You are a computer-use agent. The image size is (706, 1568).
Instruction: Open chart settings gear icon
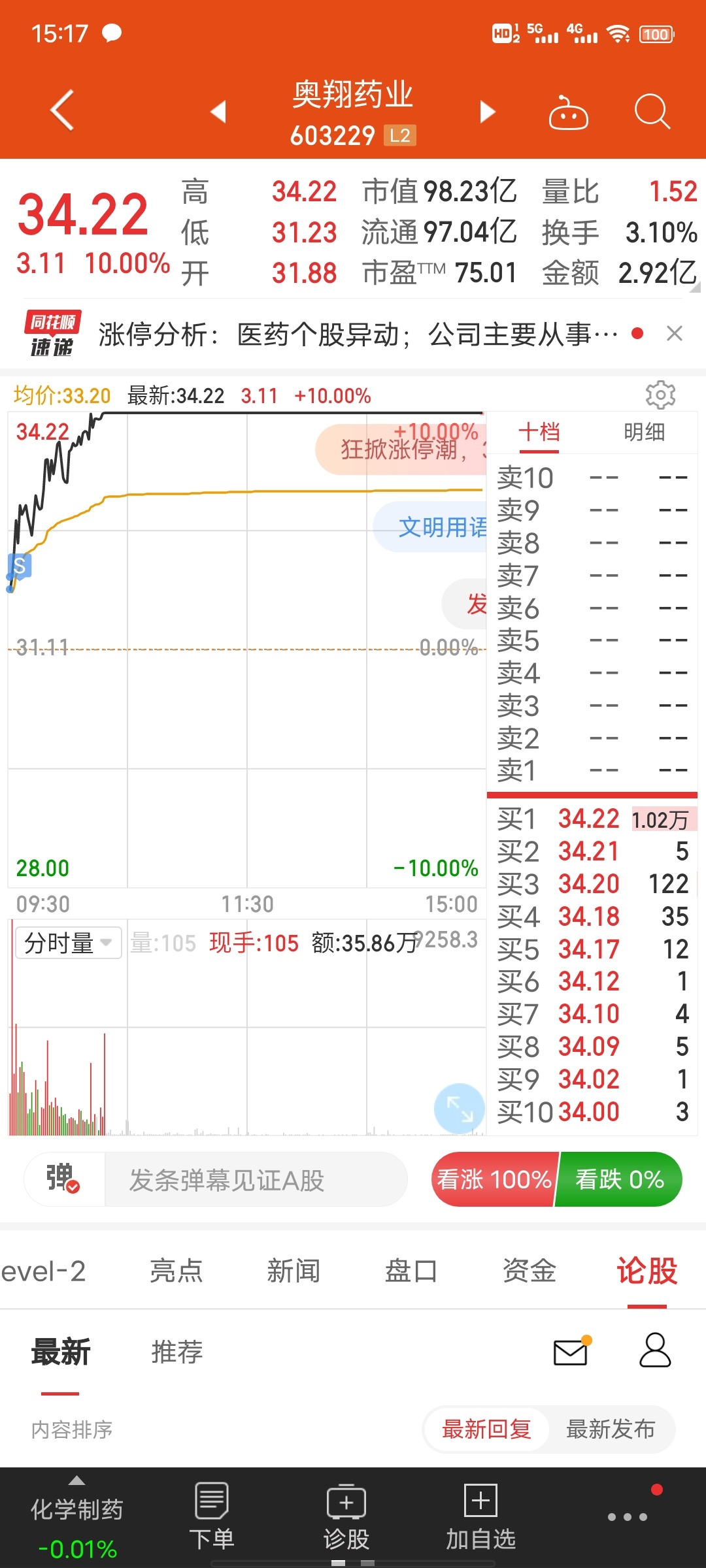pyautogui.click(x=660, y=395)
